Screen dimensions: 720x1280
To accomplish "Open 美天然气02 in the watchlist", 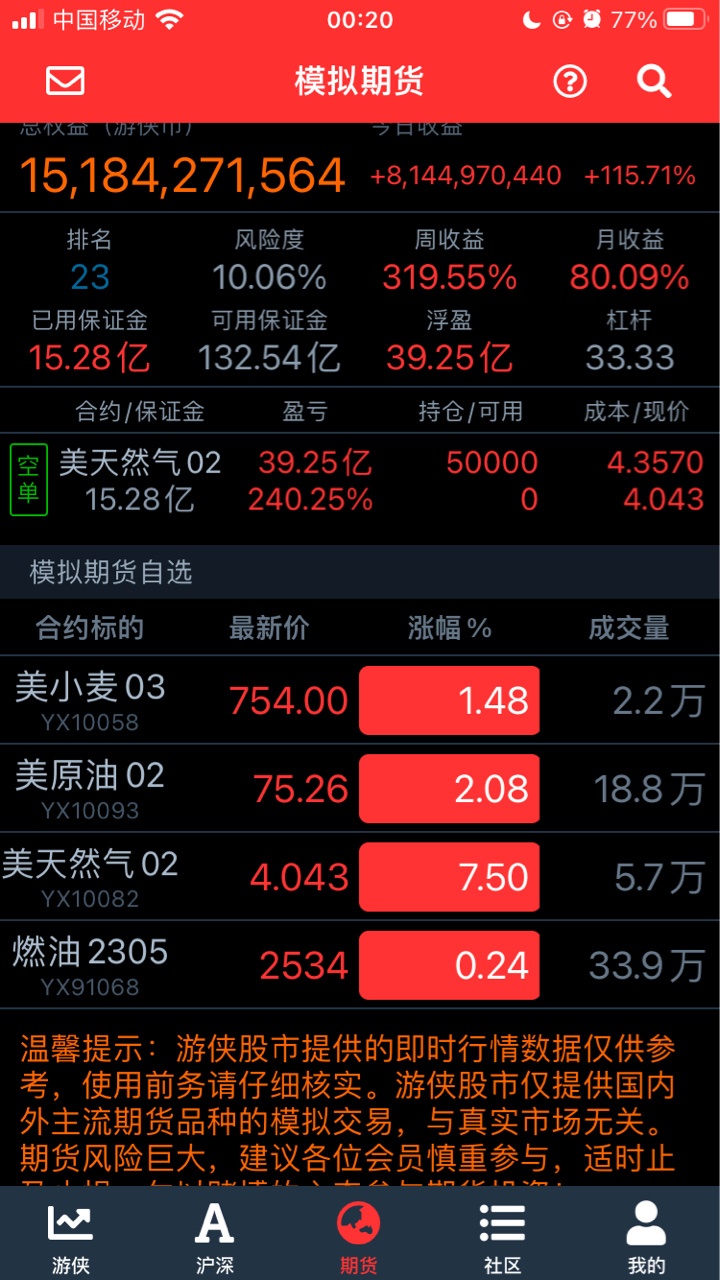I will (360, 876).
